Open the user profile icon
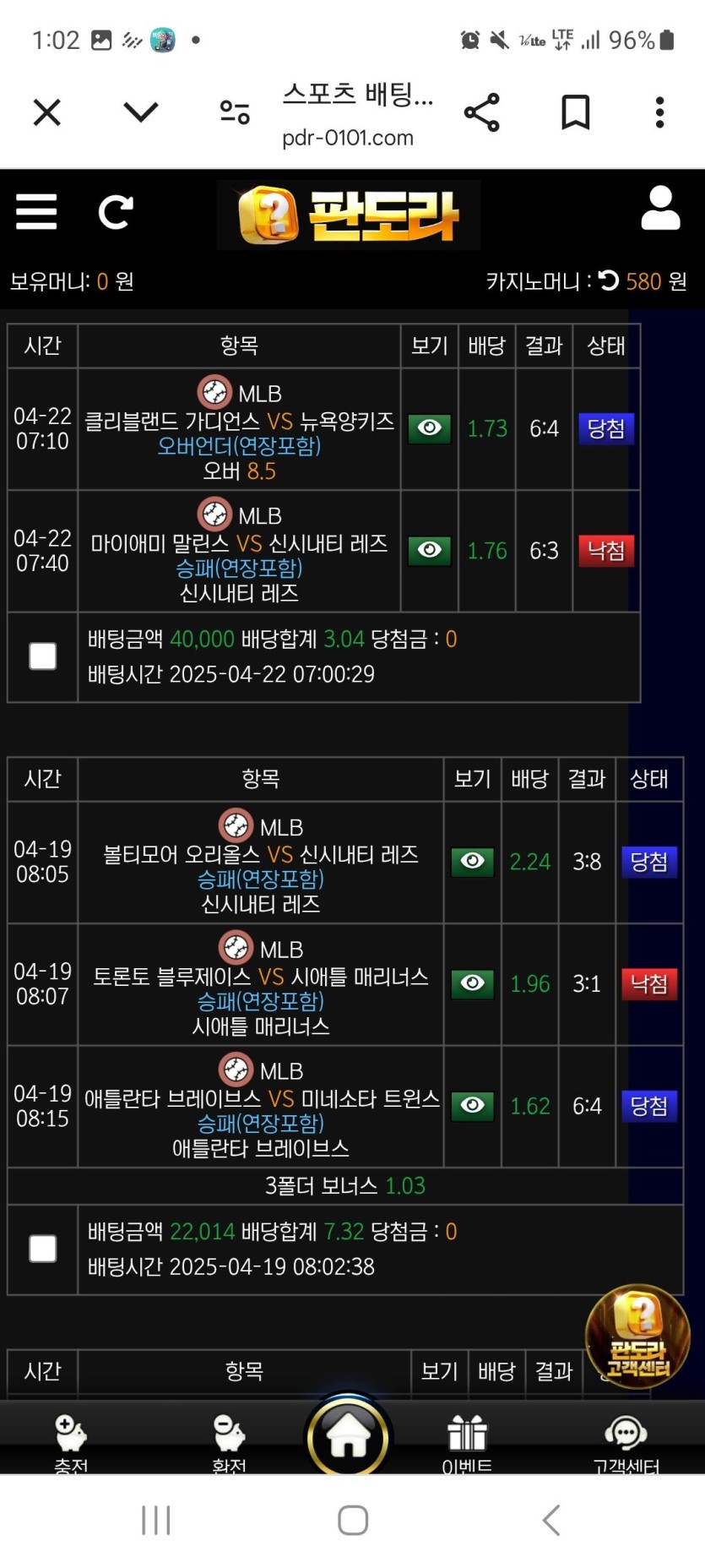Screen dimensions: 705x1568 pos(660,209)
